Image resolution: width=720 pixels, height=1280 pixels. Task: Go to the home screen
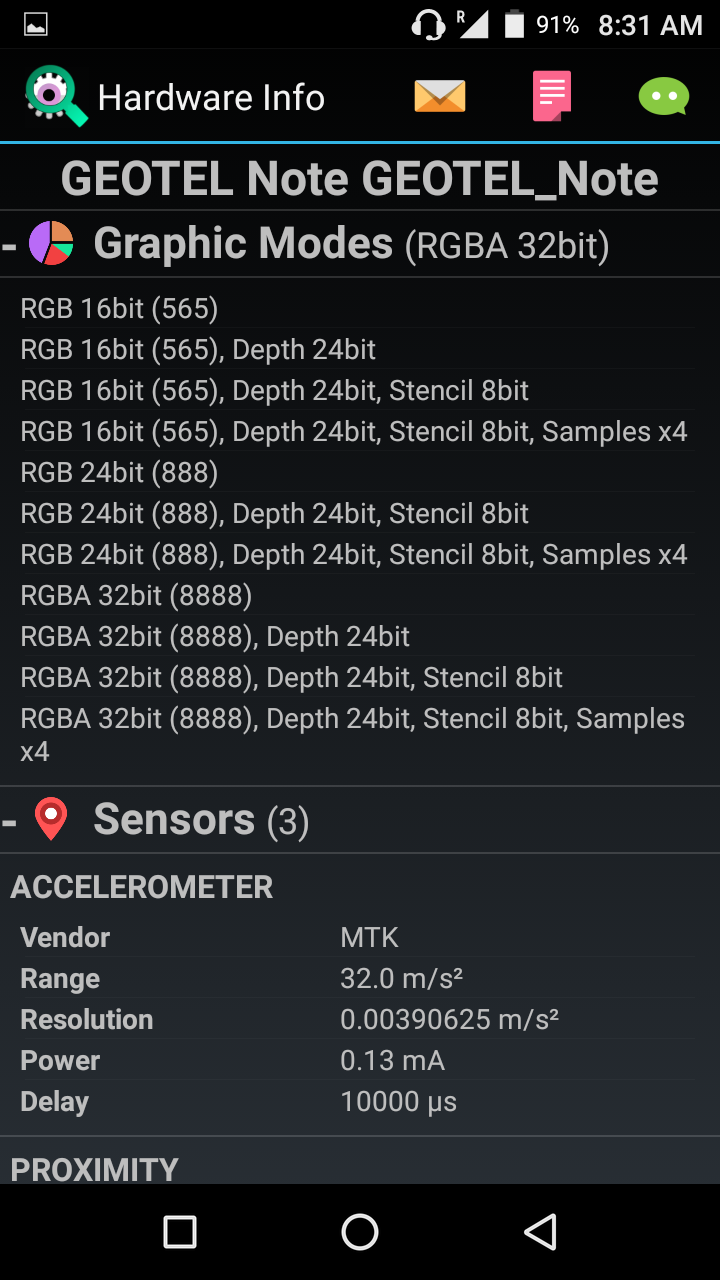click(360, 1232)
